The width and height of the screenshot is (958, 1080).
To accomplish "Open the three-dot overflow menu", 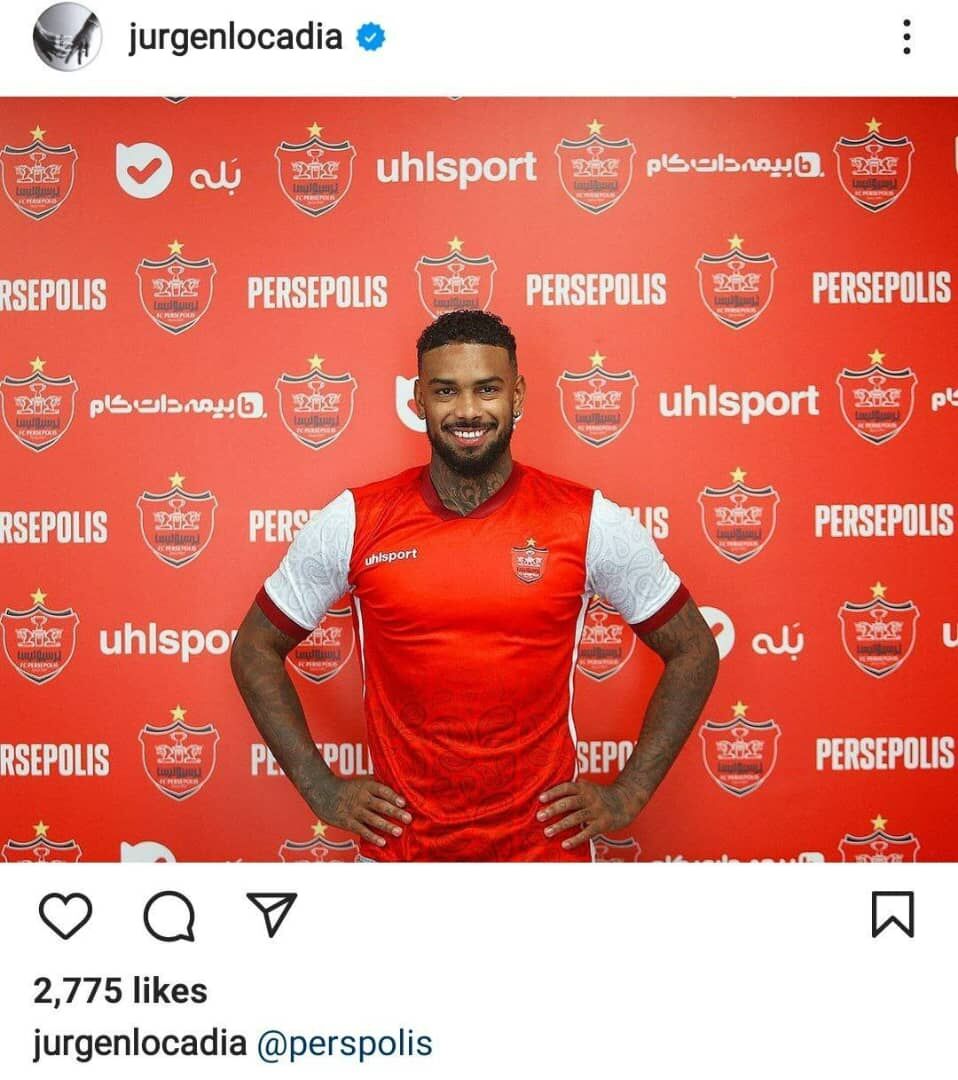I will click(x=906, y=37).
